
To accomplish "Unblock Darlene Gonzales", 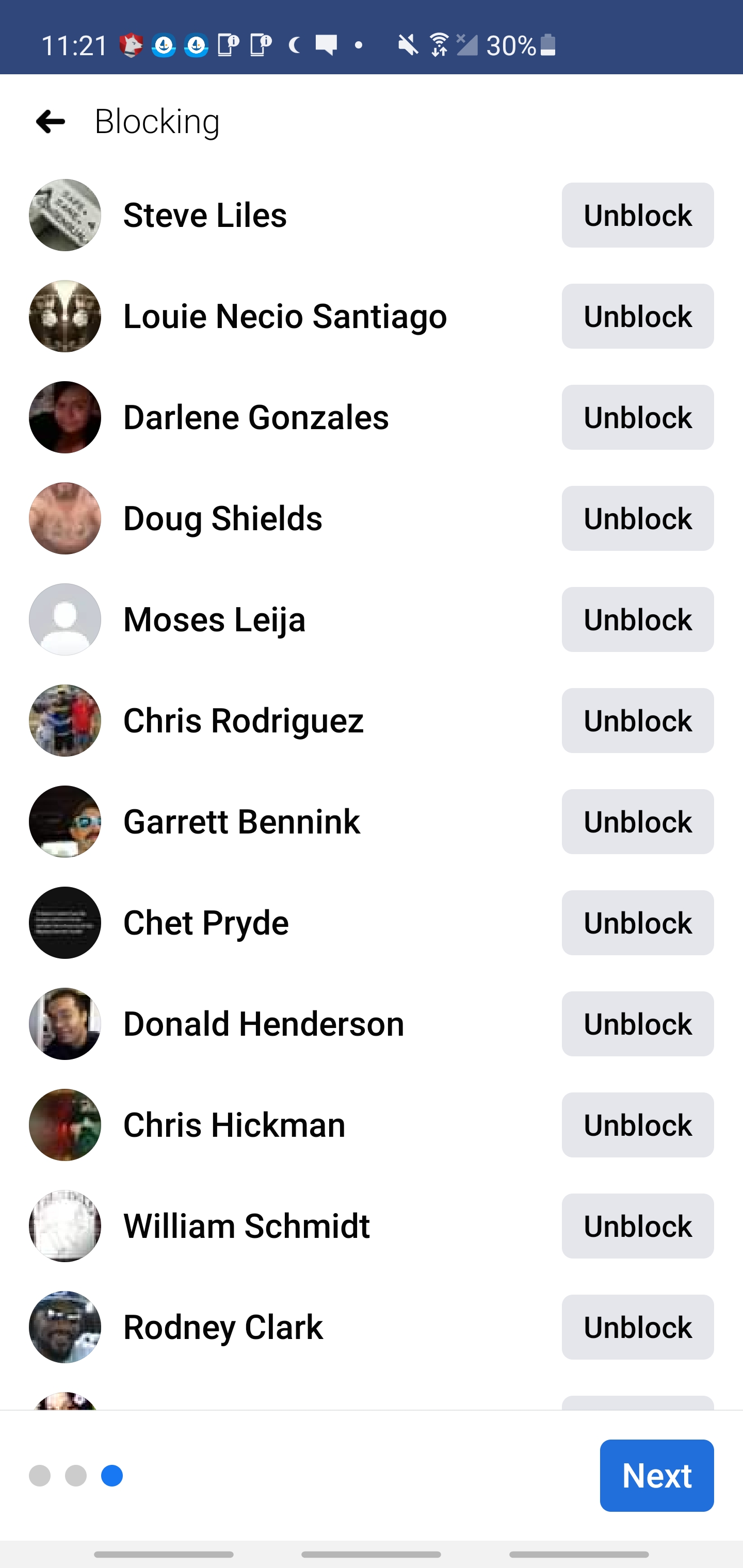I will point(637,417).
